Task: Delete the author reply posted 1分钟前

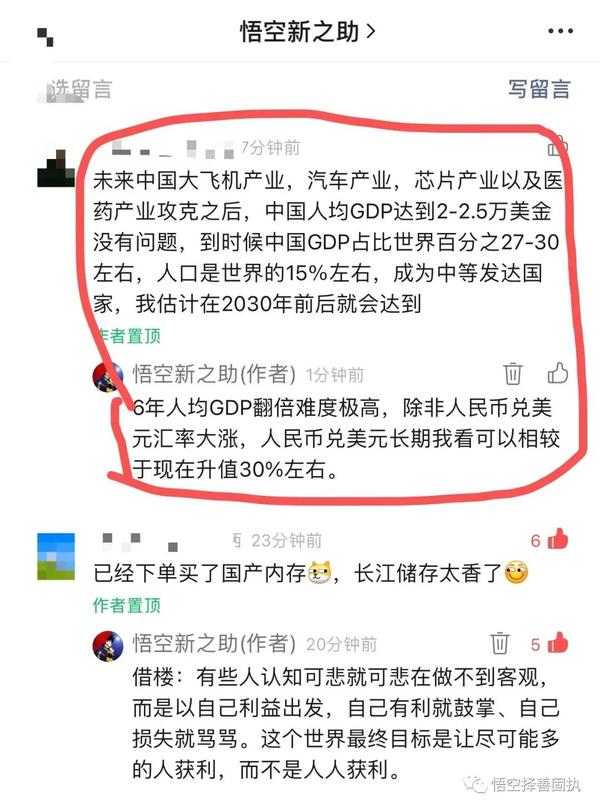Action: click(x=512, y=374)
